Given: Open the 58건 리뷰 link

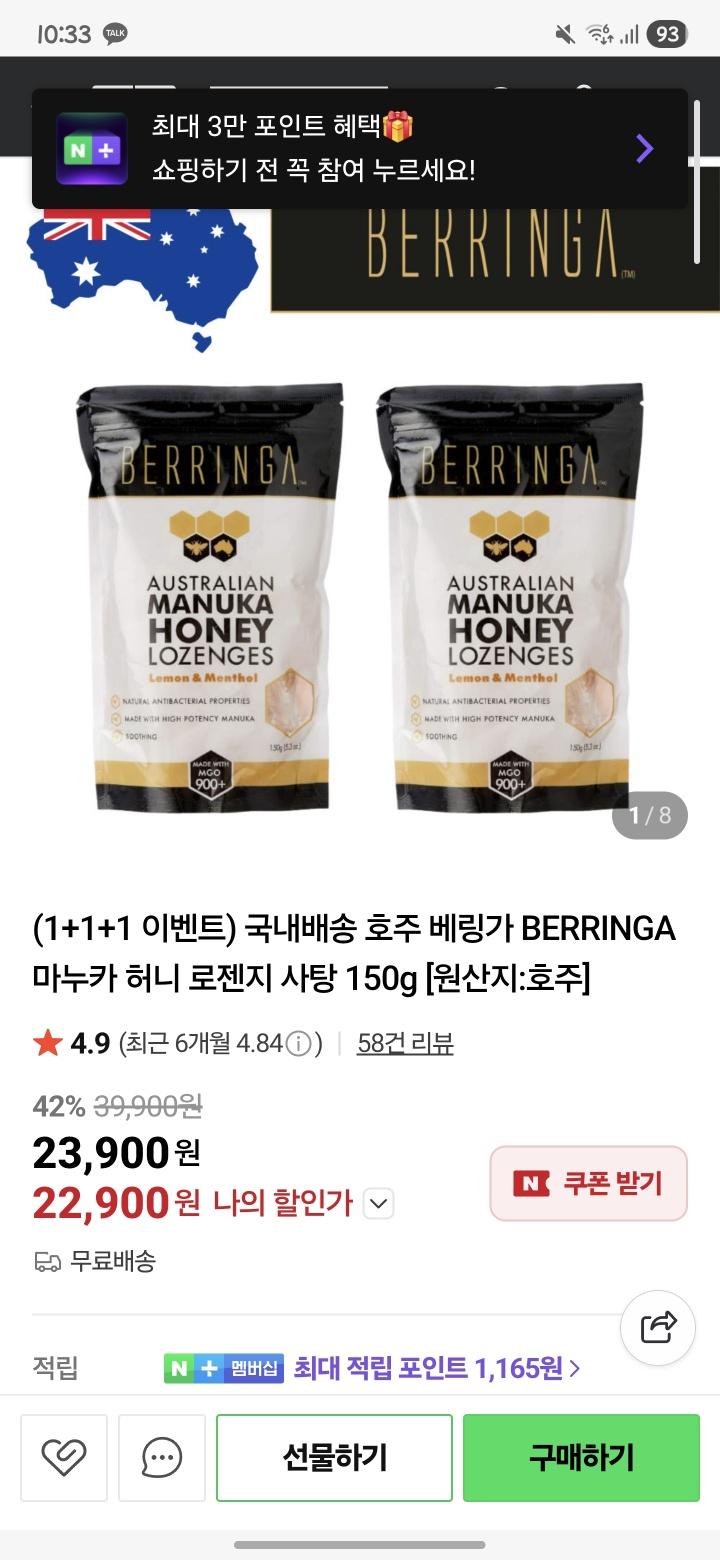Looking at the screenshot, I should [405, 1044].
